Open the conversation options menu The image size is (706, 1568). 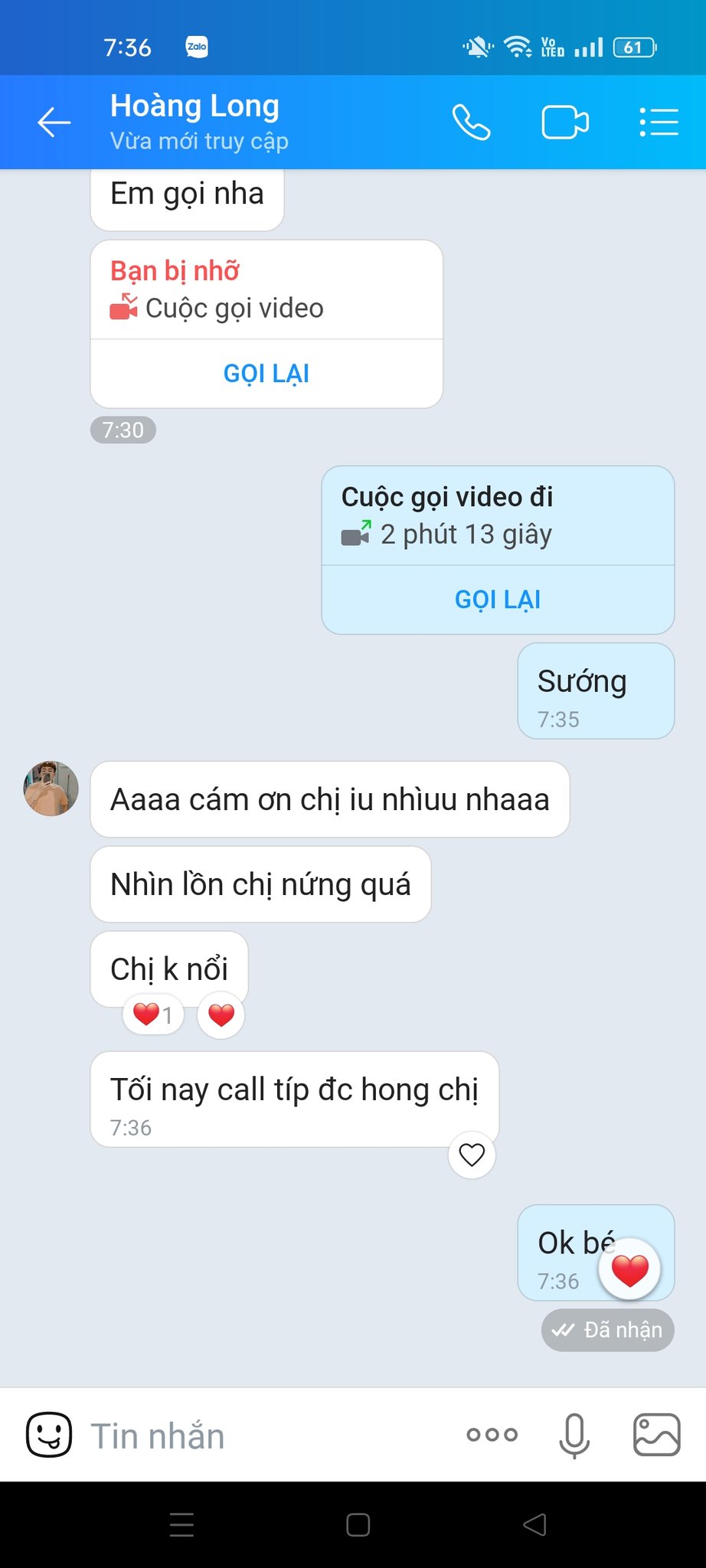point(659,122)
